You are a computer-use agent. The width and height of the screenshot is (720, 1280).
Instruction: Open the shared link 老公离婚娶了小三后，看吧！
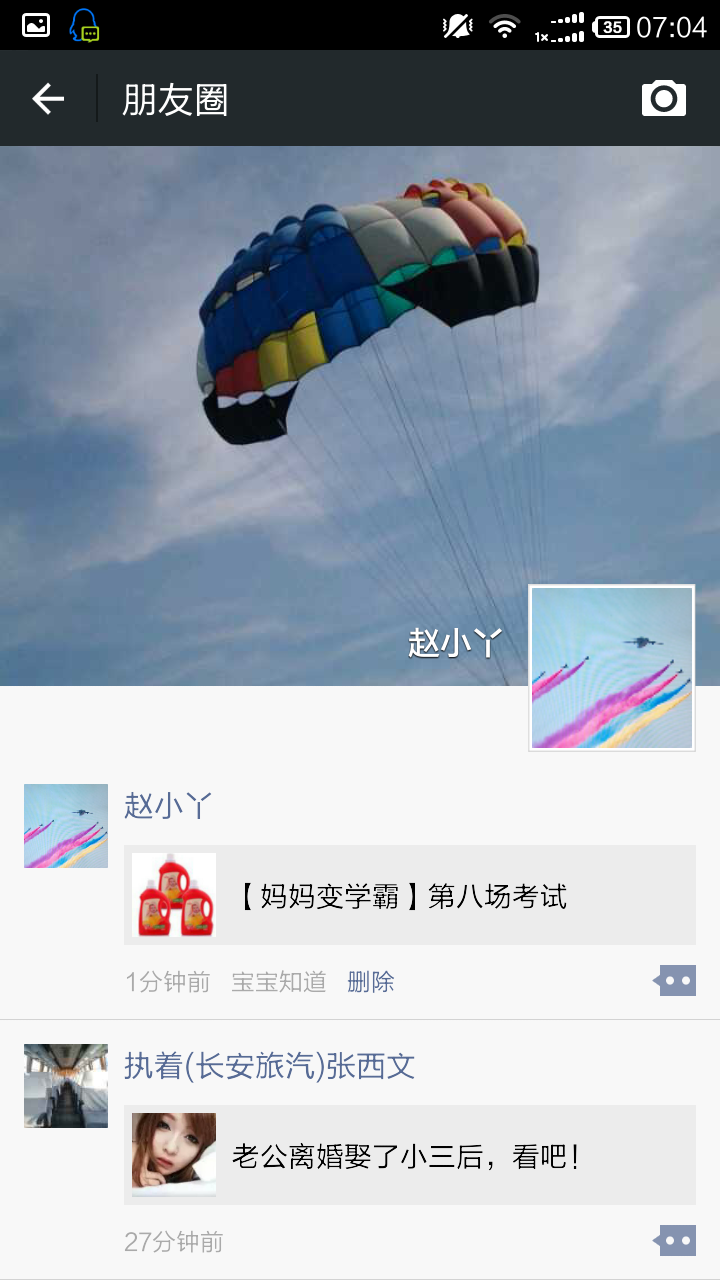[410, 1155]
